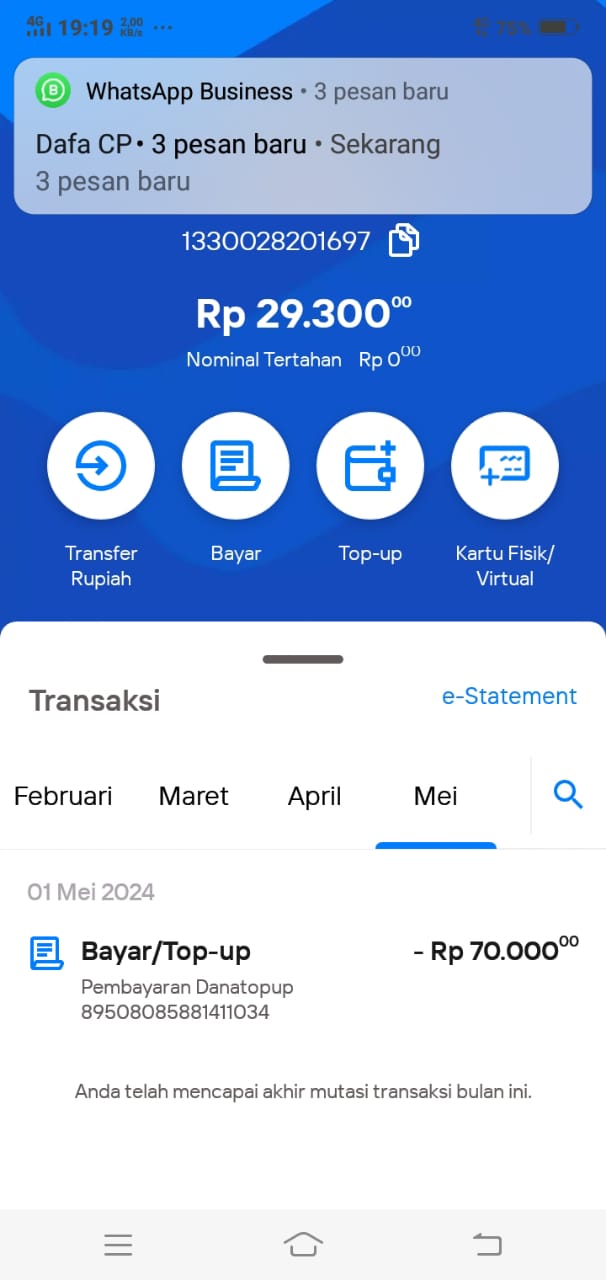
Task: Select the Mei tab
Action: coord(436,796)
